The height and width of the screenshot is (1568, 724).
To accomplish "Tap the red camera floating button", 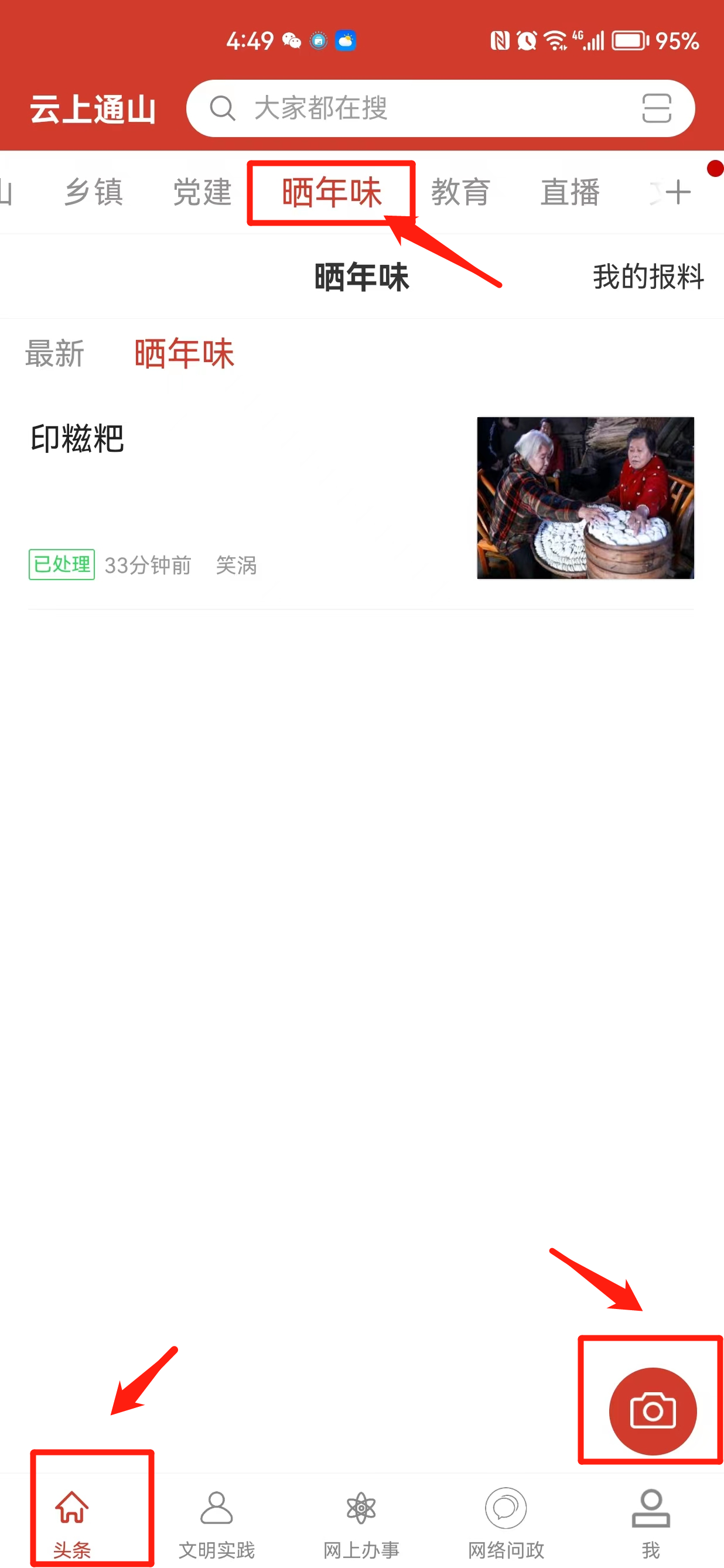I will [652, 1410].
